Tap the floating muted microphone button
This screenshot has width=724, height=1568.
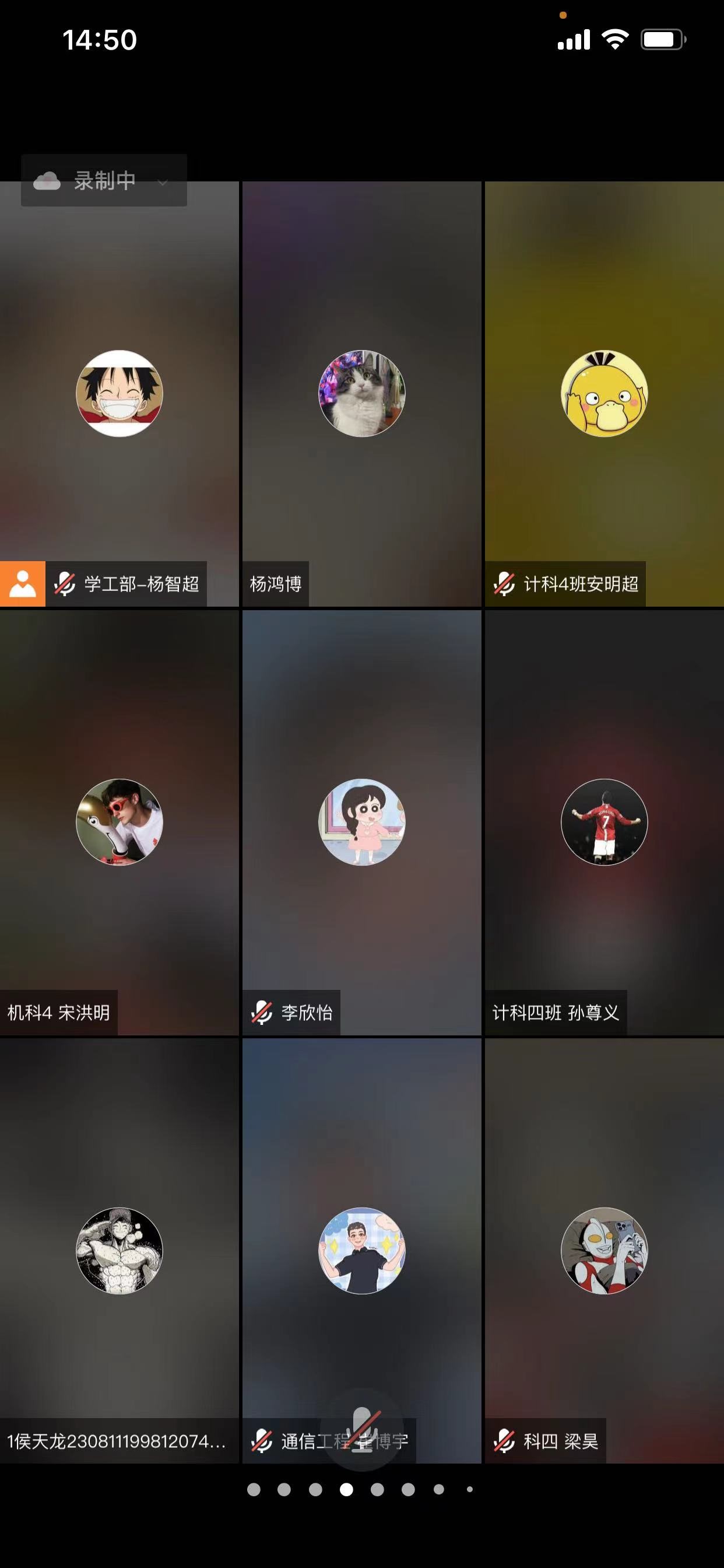(x=362, y=1429)
